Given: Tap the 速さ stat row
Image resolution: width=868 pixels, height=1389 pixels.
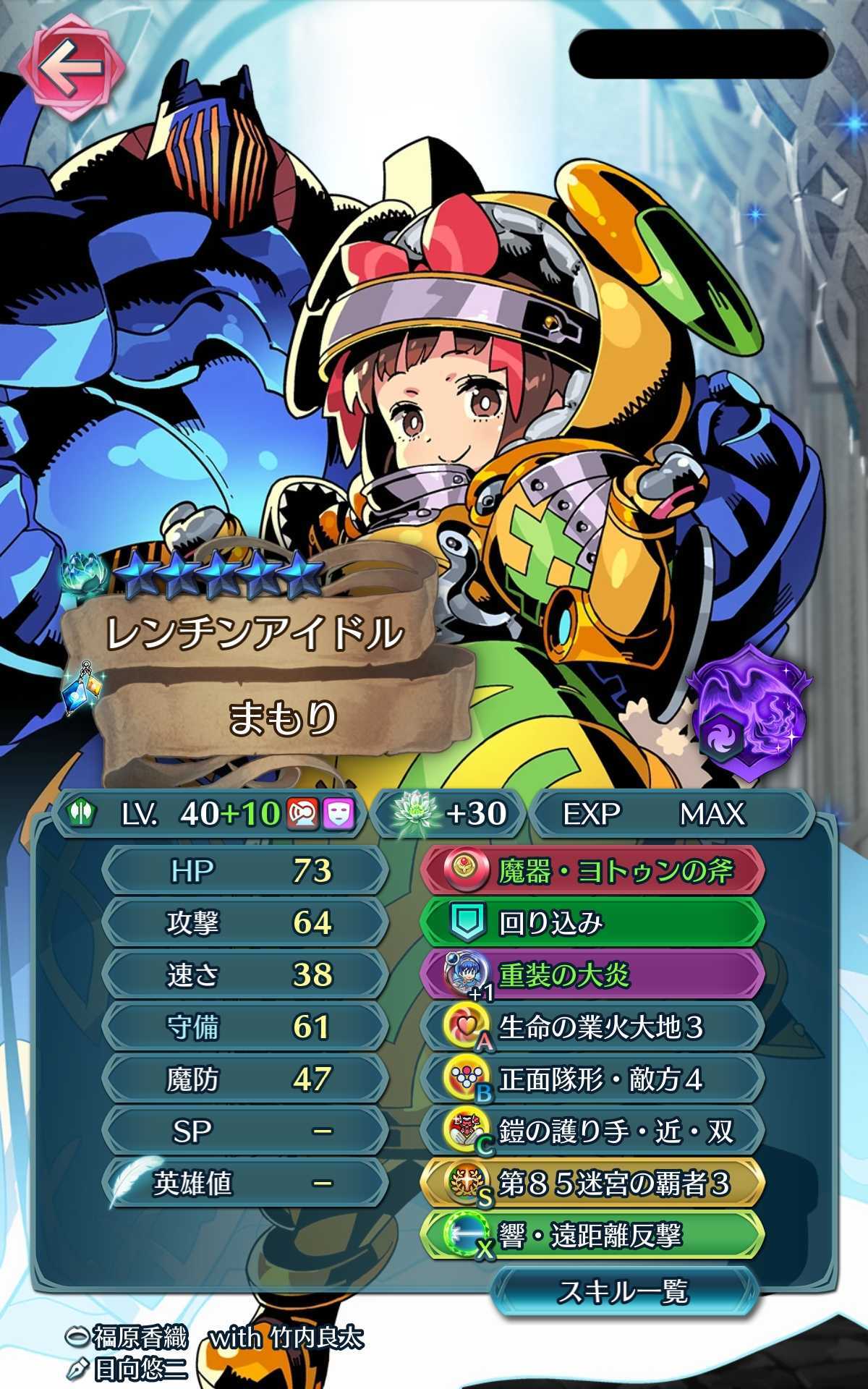Looking at the screenshot, I should (x=244, y=974).
